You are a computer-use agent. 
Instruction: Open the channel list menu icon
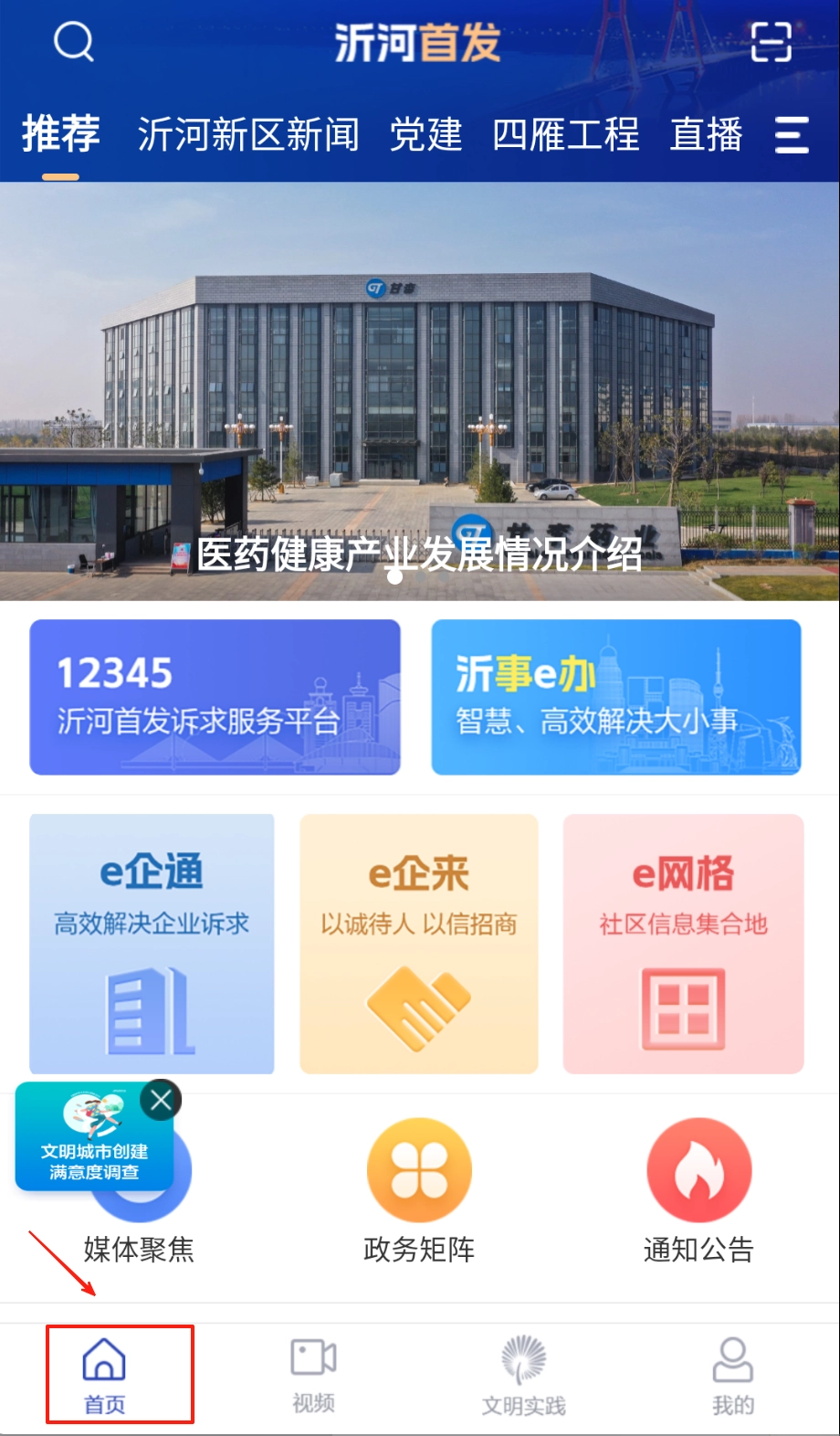791,135
